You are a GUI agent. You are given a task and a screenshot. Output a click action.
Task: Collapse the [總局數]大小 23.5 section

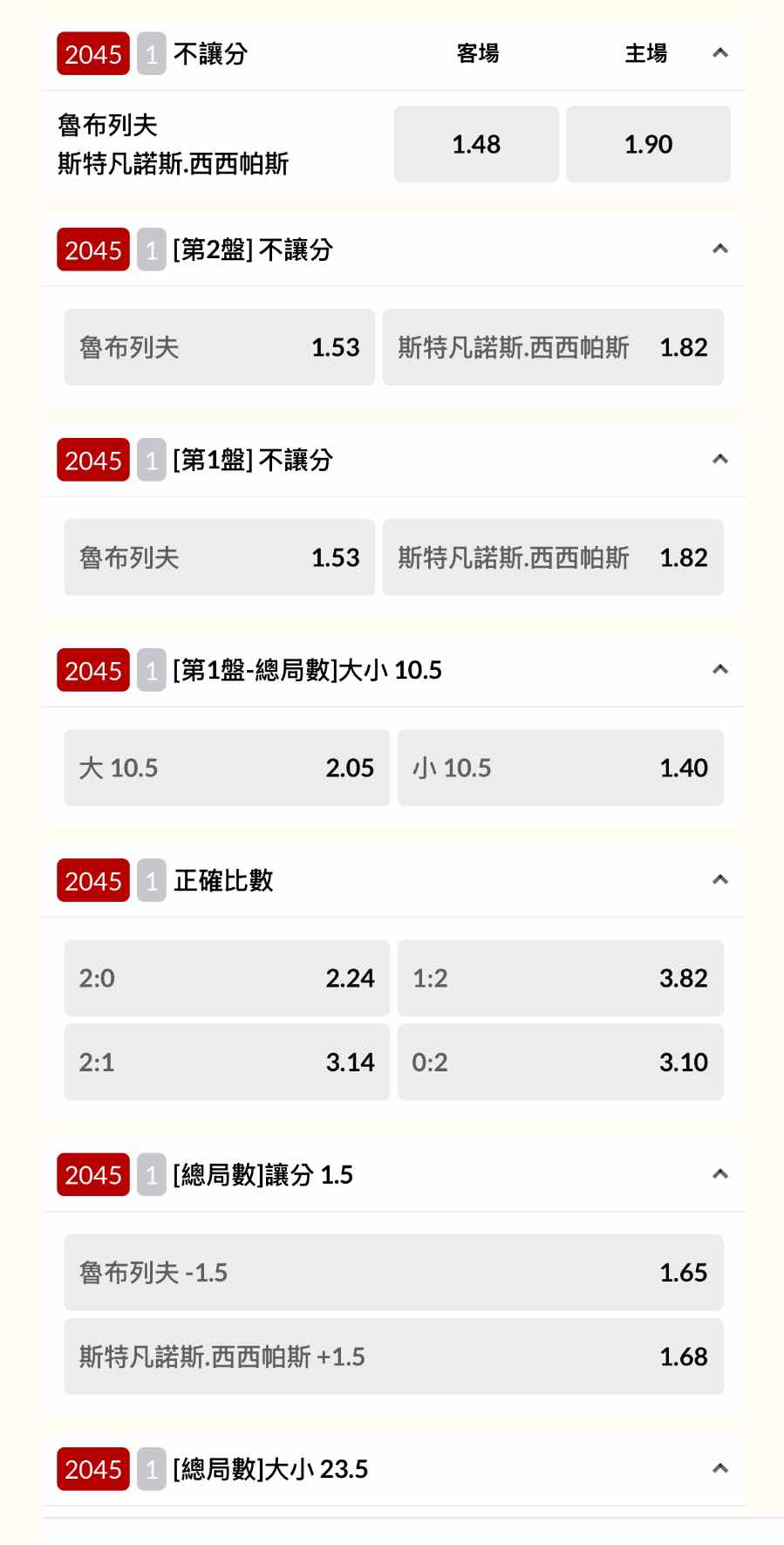pos(719,1469)
